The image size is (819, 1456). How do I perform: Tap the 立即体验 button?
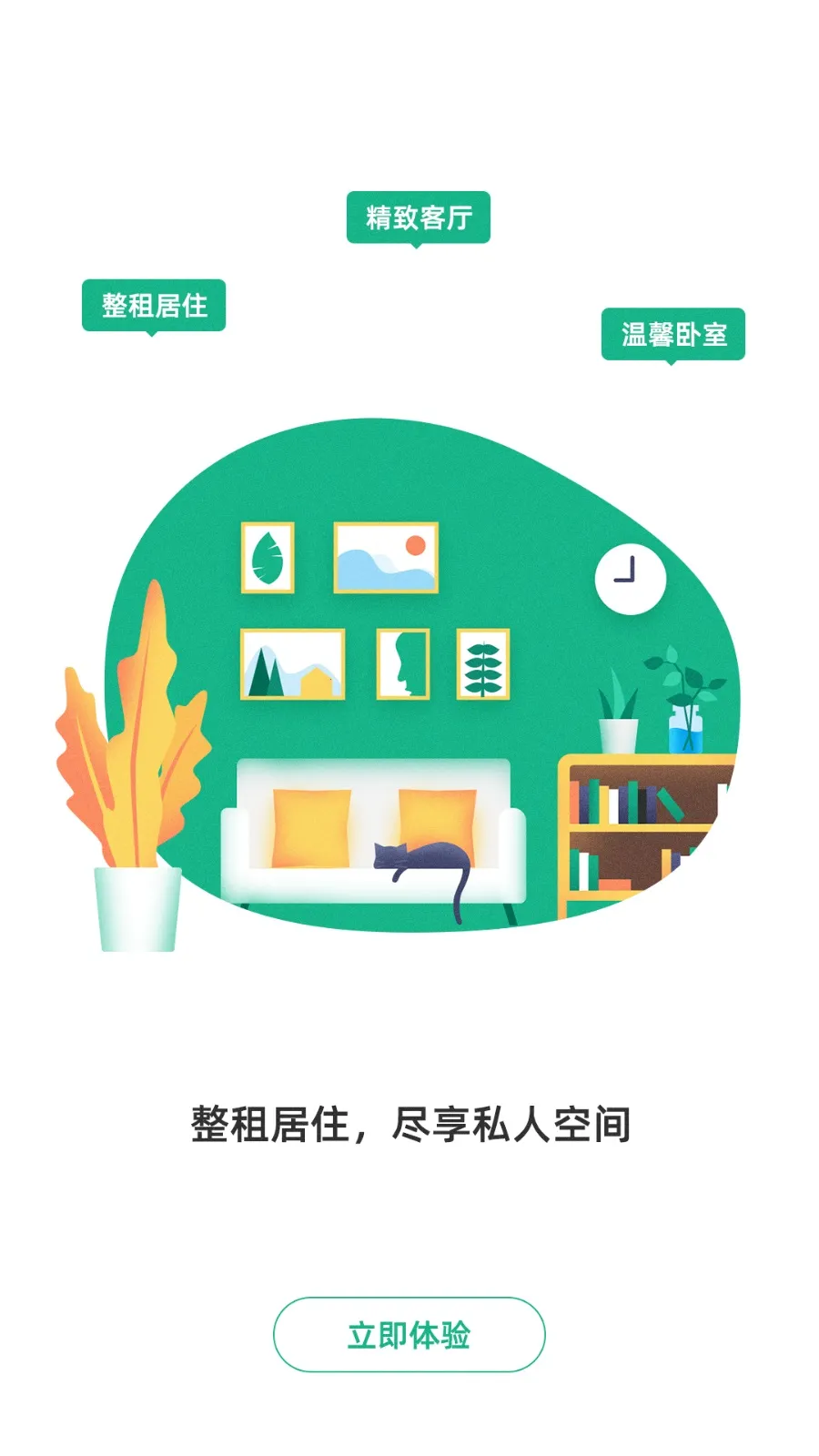coord(409,1334)
